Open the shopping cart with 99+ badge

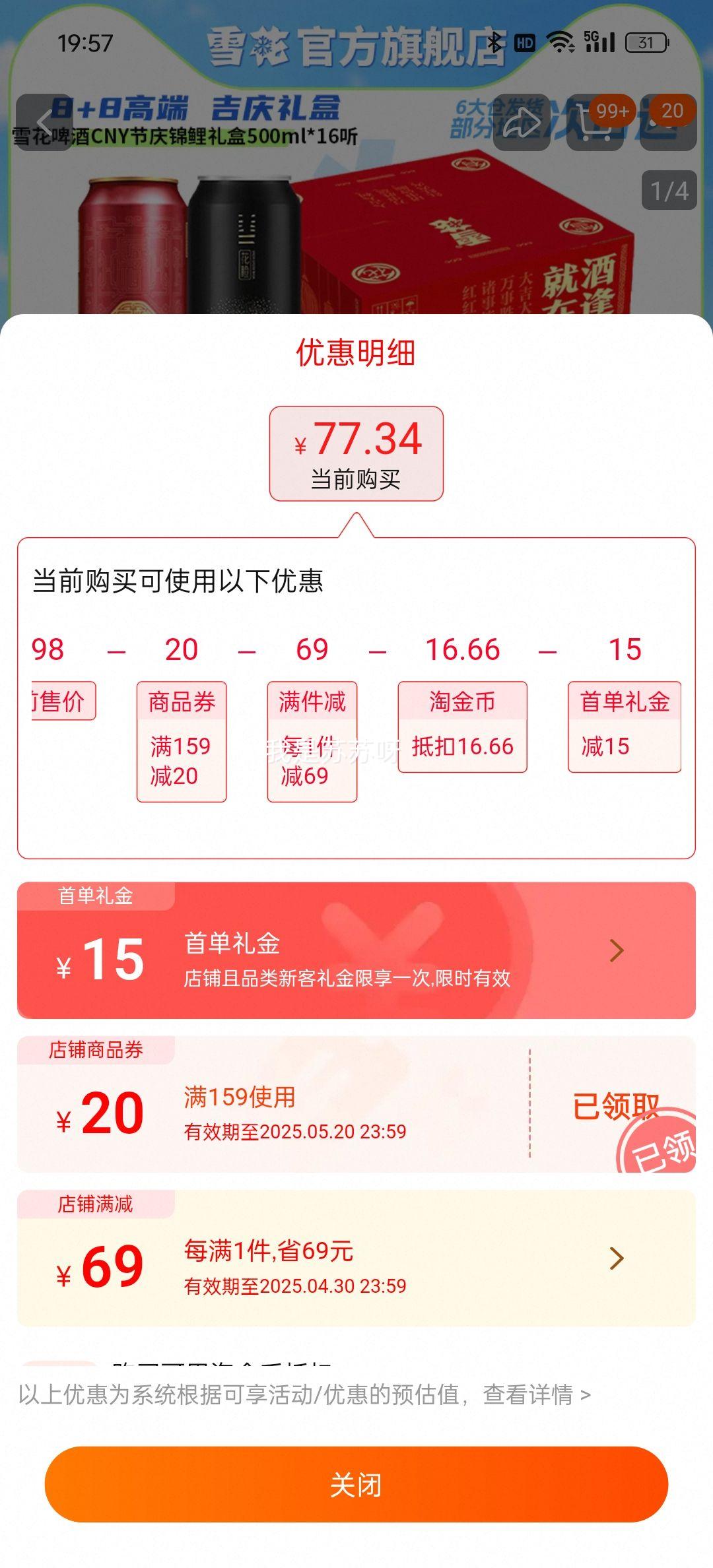click(595, 123)
